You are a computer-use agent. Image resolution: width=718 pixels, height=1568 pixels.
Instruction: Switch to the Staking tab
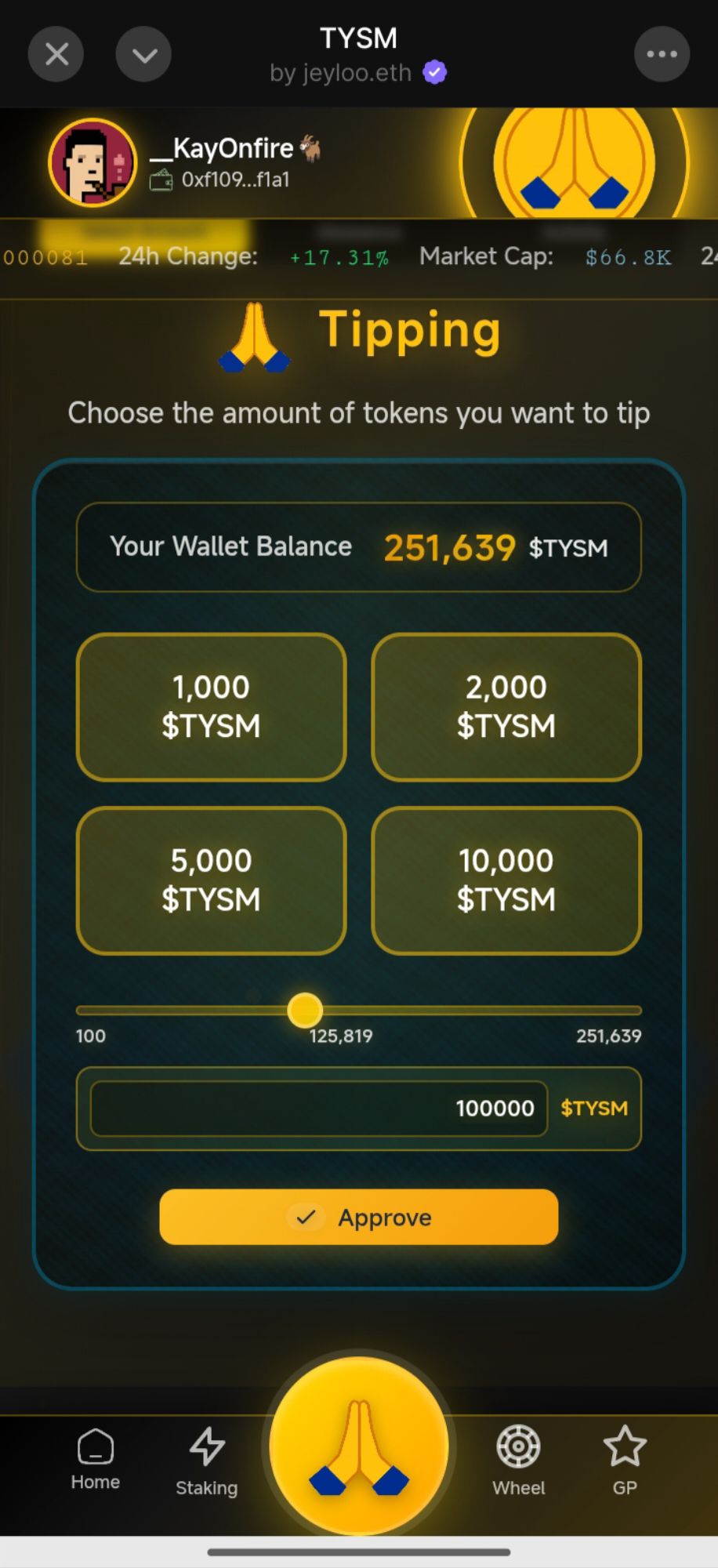[x=207, y=1460]
